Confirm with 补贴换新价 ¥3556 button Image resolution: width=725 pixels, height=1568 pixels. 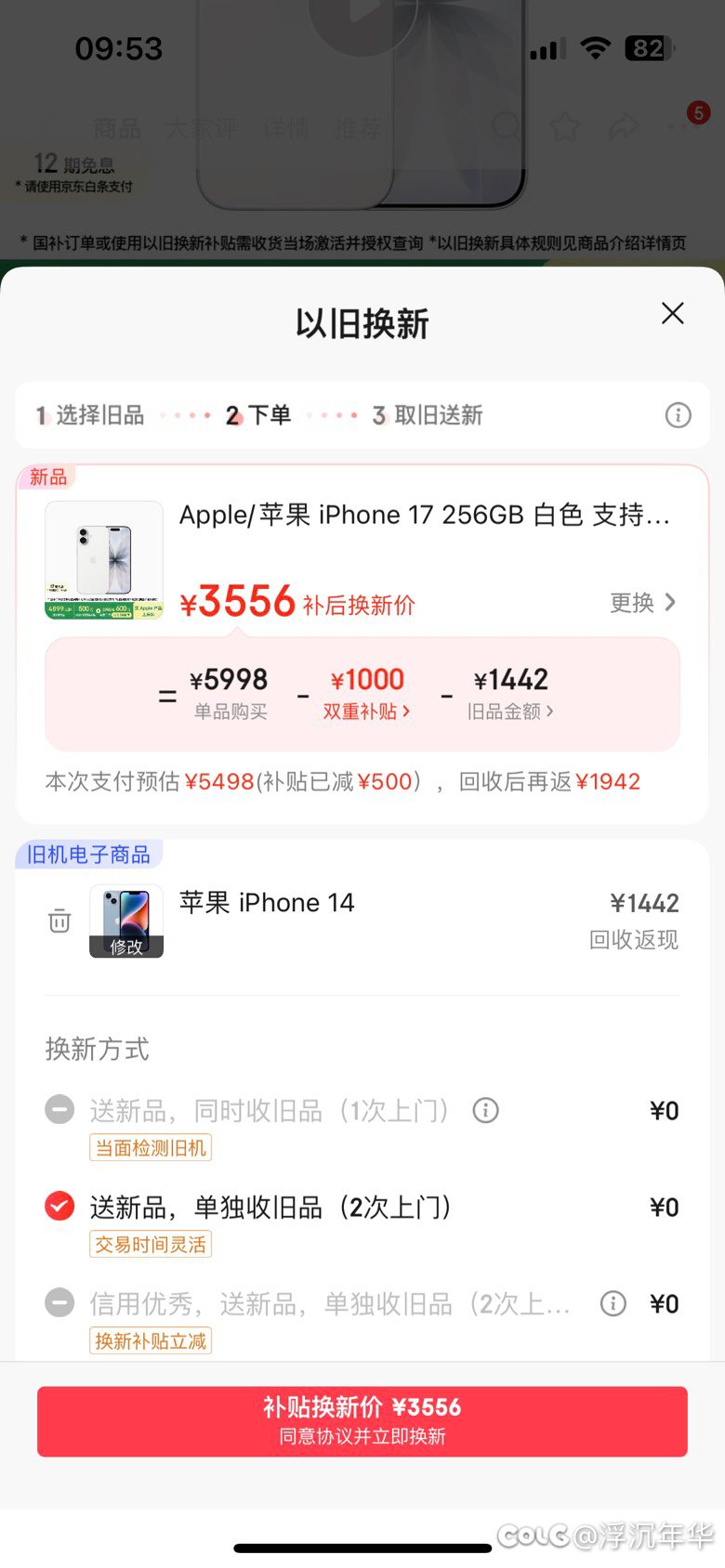362,1420
